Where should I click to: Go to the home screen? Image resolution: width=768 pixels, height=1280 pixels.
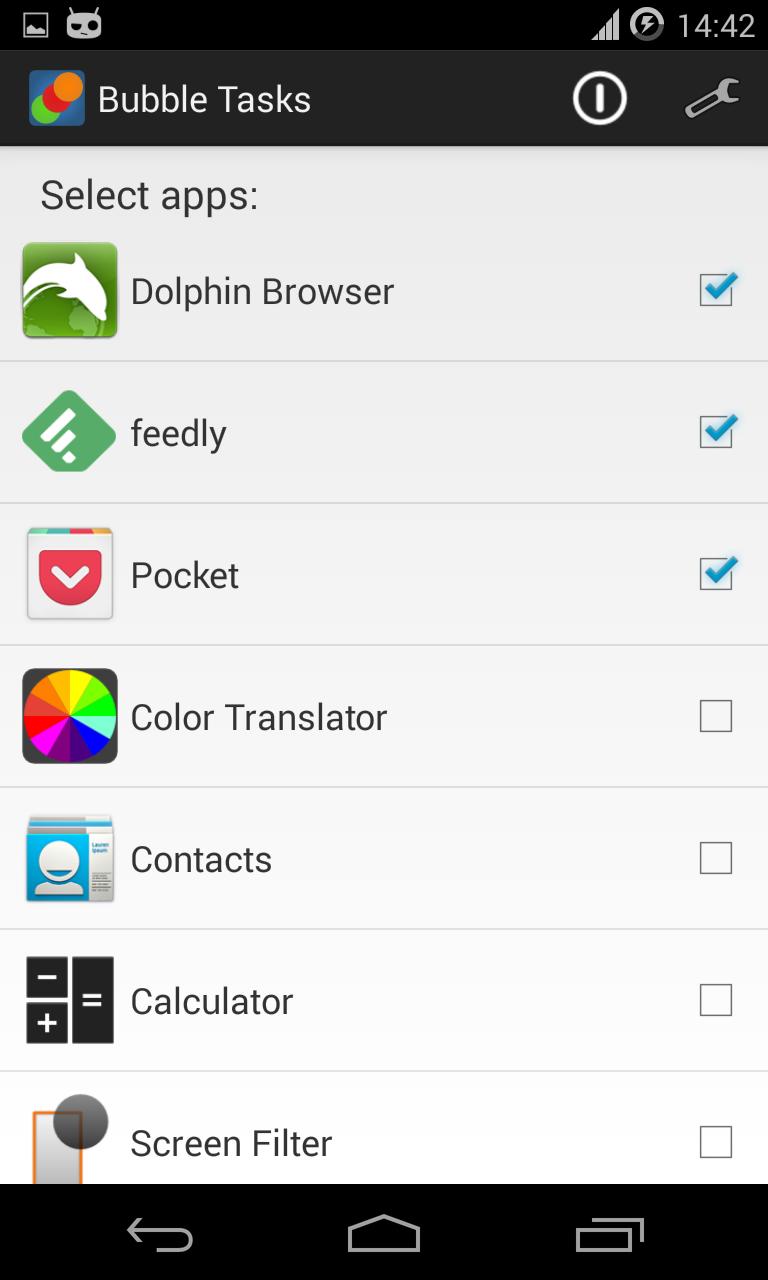[x=384, y=1236]
